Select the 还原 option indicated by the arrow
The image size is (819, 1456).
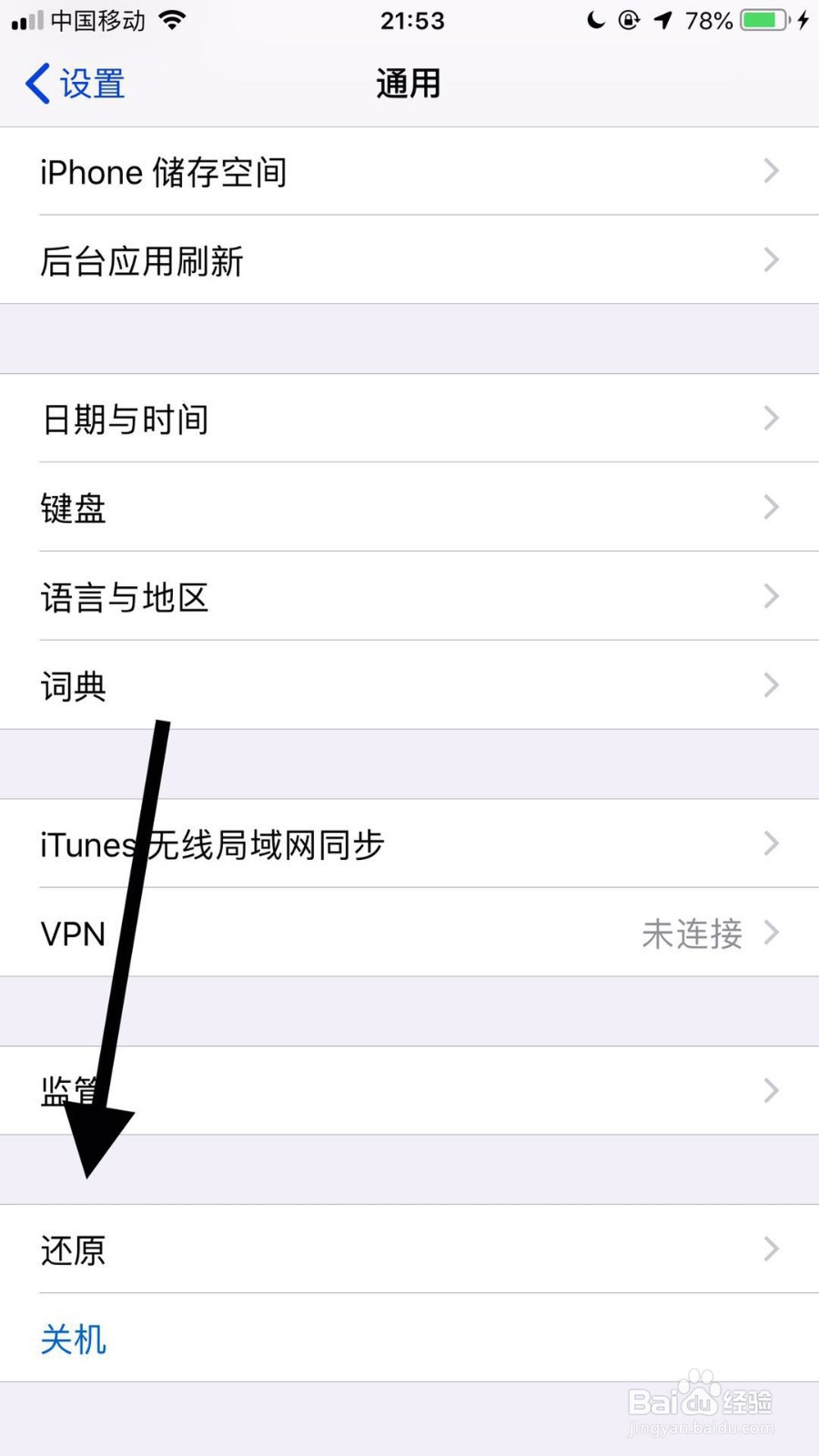coord(409,1249)
